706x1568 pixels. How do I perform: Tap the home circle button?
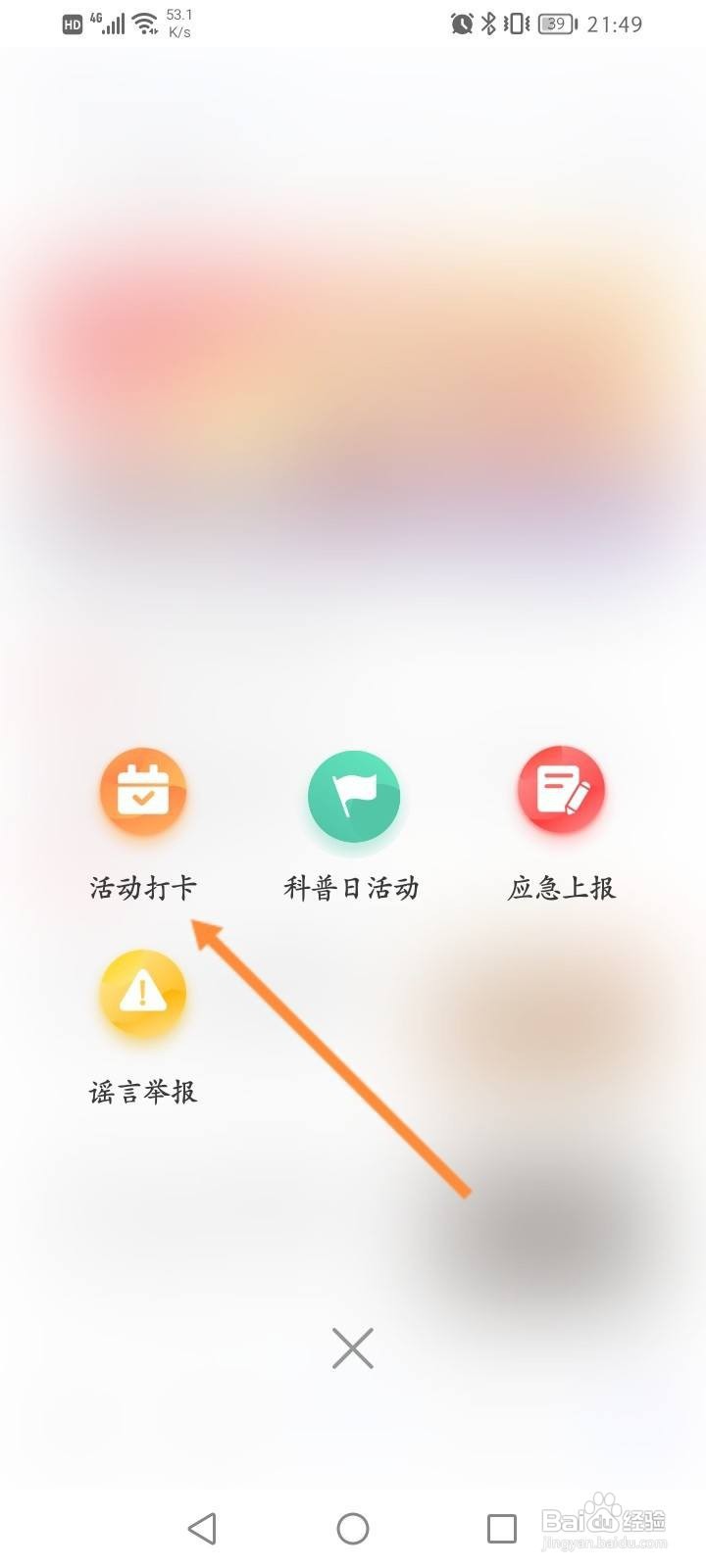click(353, 1527)
